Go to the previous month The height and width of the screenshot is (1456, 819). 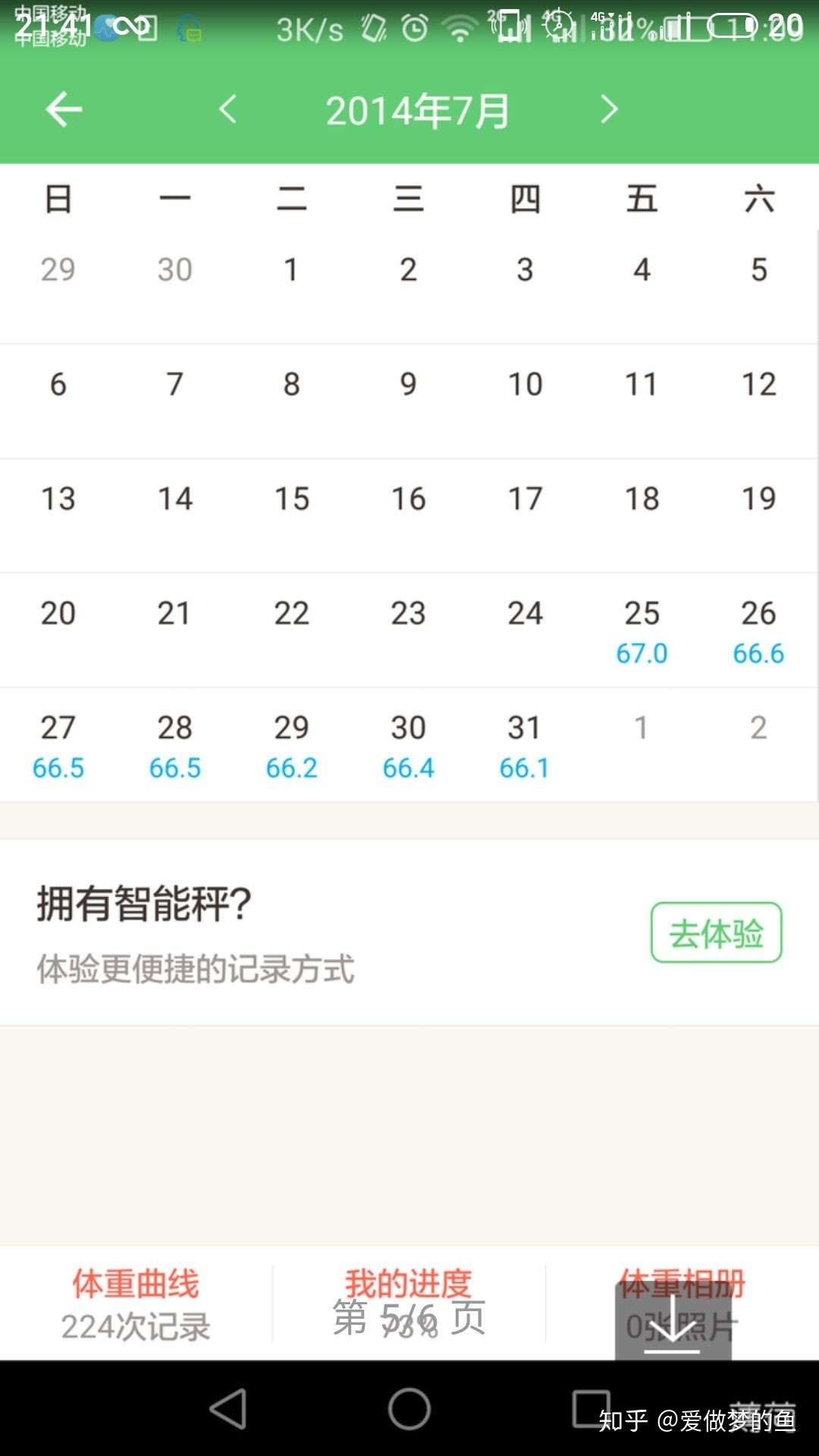click(x=227, y=110)
